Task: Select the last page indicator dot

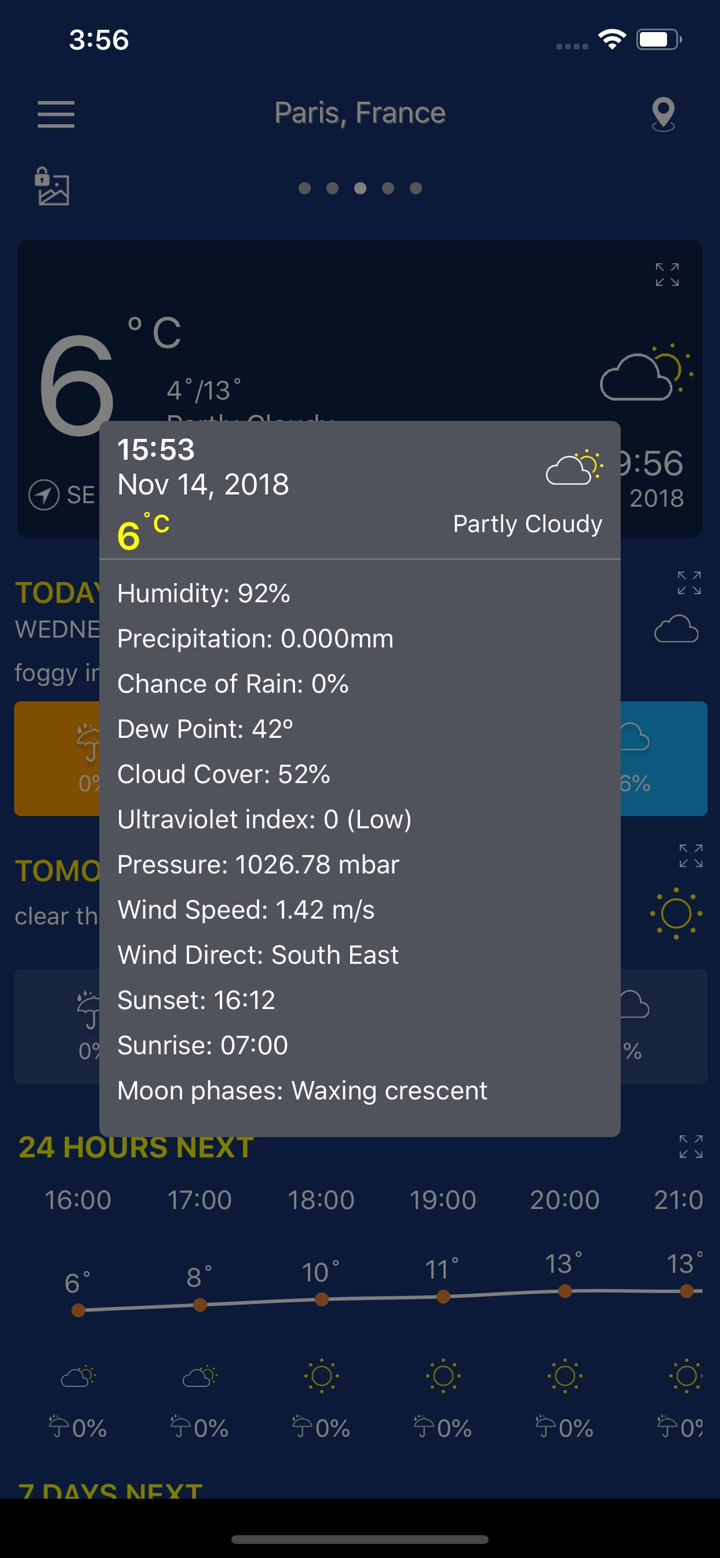Action: coord(415,187)
